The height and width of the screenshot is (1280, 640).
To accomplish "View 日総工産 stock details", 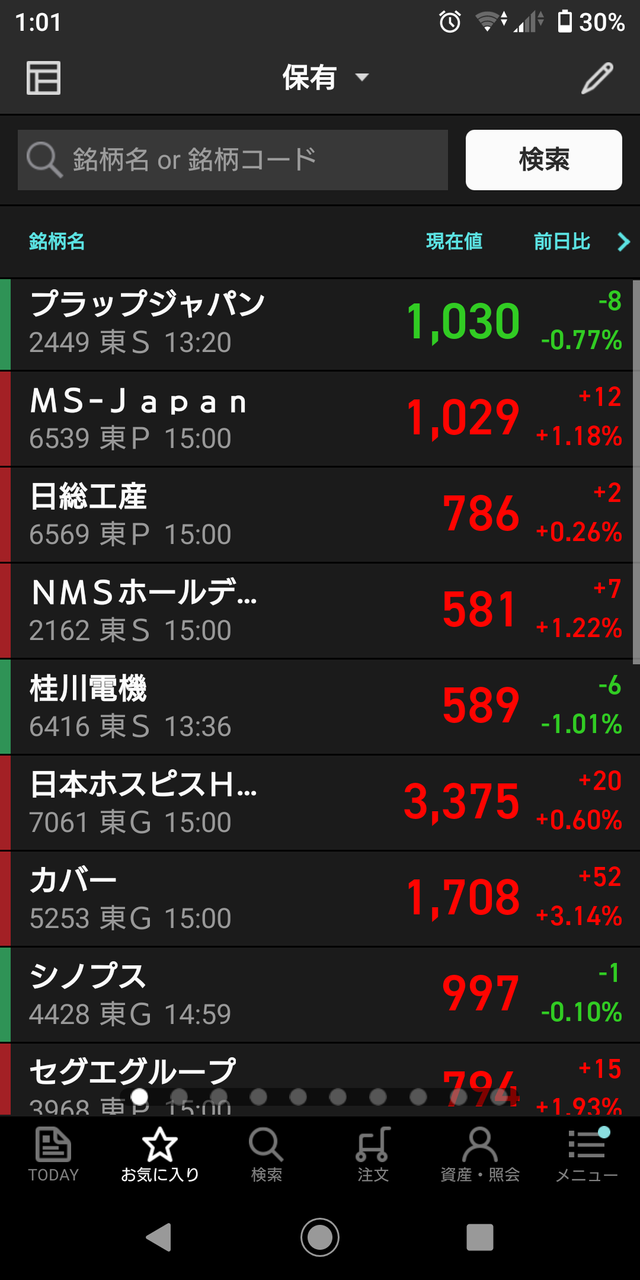I will click(x=320, y=515).
